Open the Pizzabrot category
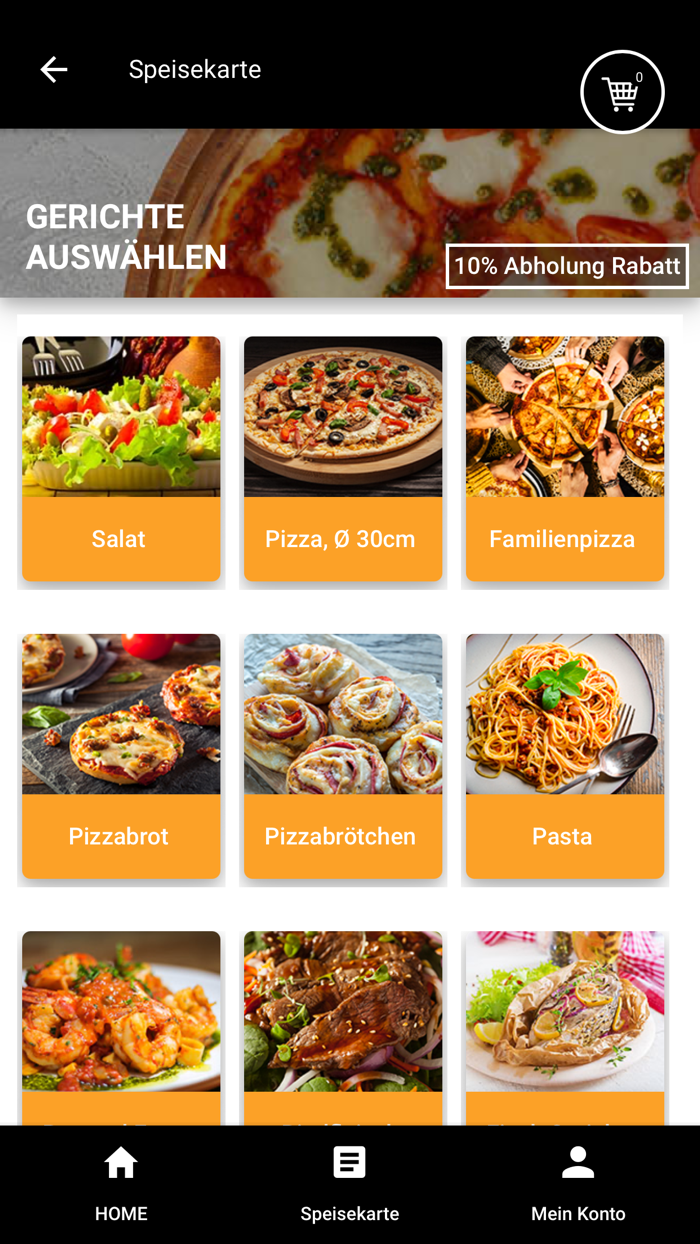Screen dimensions: 700x1244 pyautogui.click(x=121, y=756)
